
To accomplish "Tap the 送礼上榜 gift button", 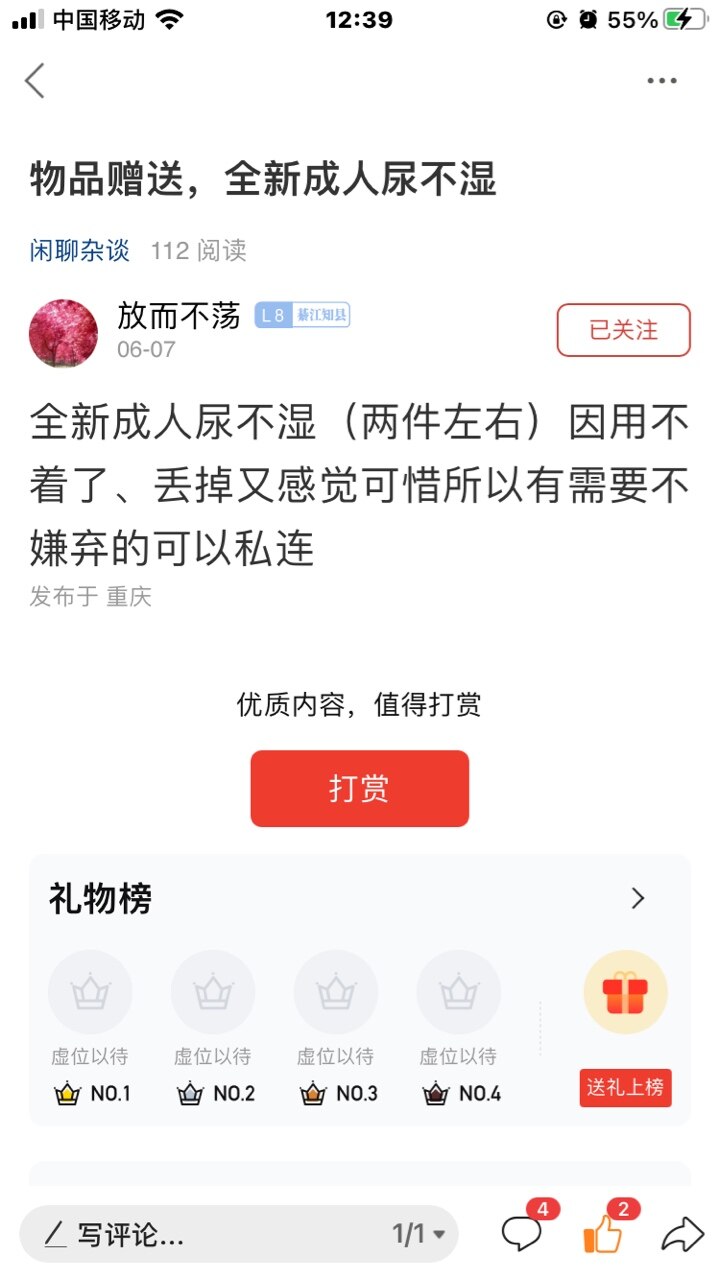I will click(x=625, y=1087).
